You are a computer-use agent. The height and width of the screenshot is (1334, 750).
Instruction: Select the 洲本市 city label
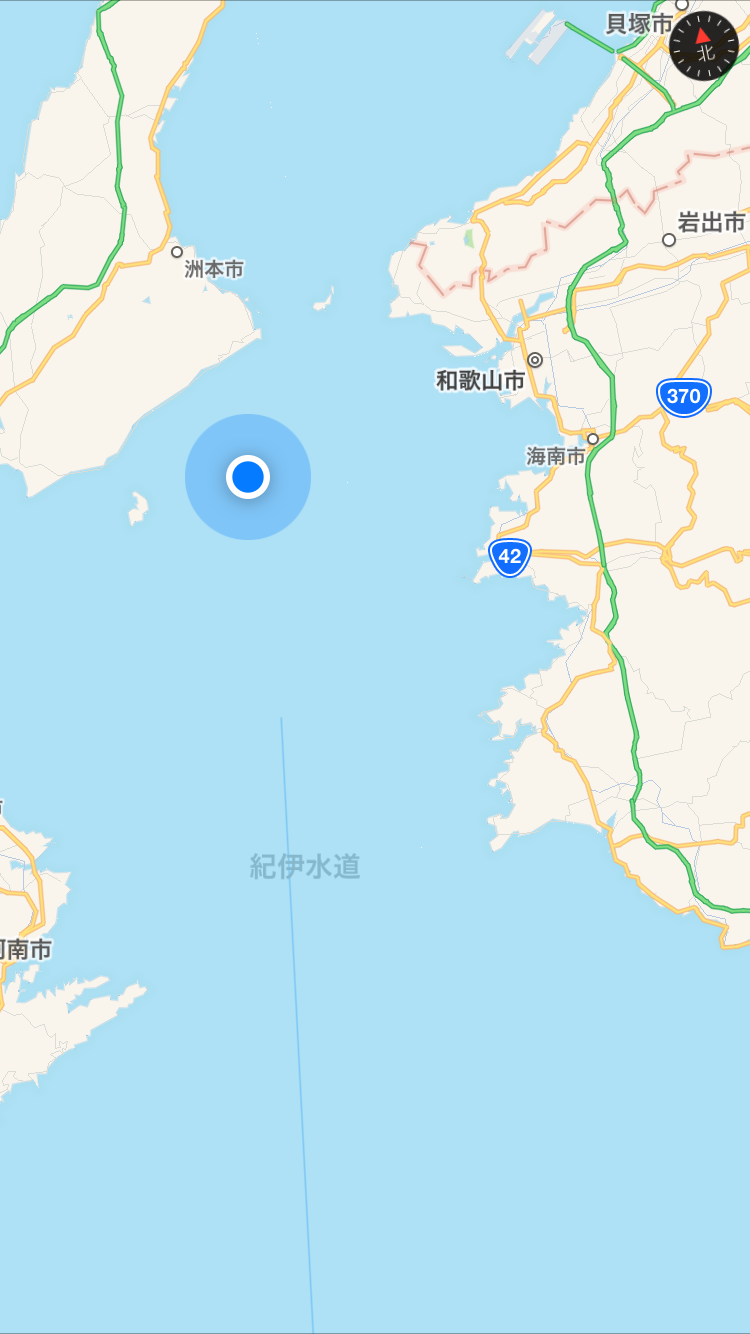pos(214,269)
